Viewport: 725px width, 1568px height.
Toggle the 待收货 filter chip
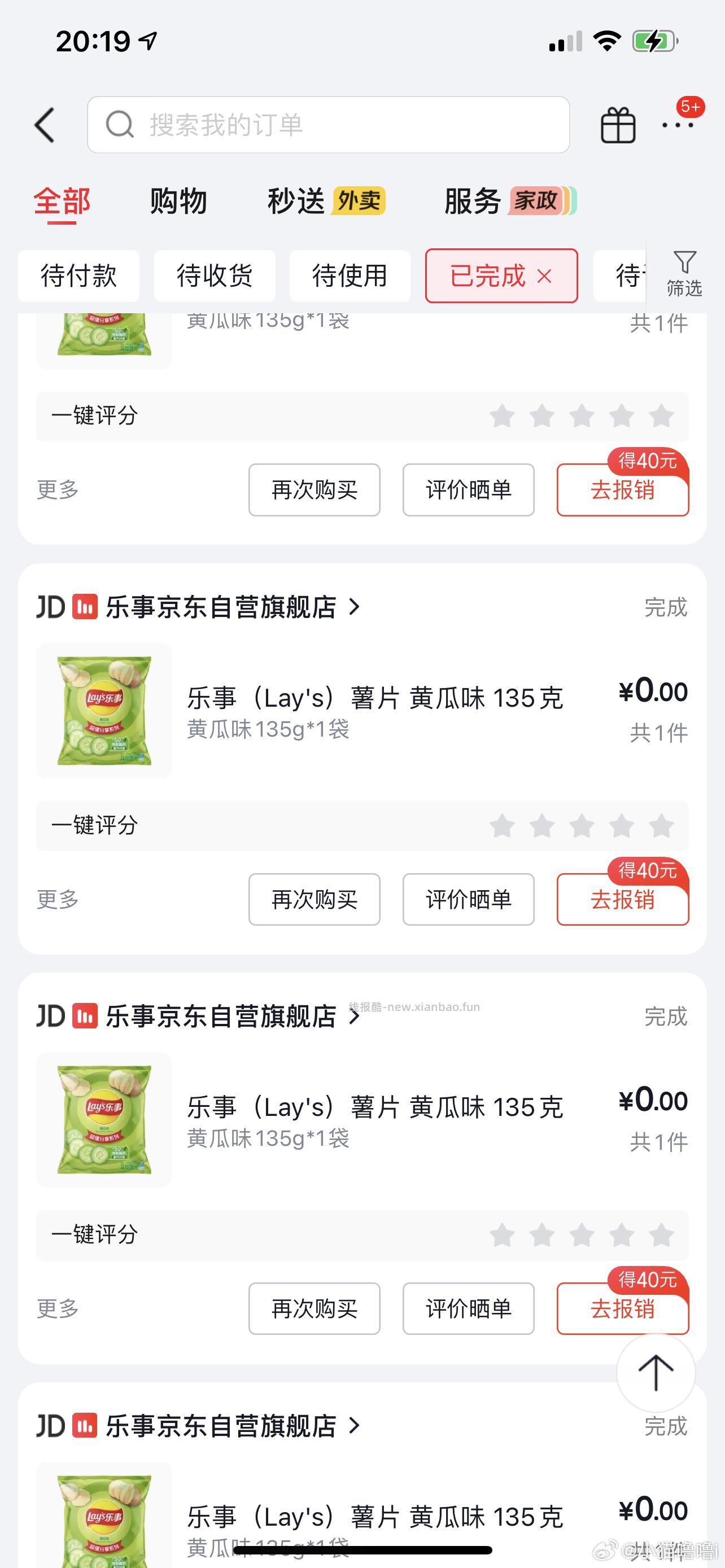click(x=214, y=276)
